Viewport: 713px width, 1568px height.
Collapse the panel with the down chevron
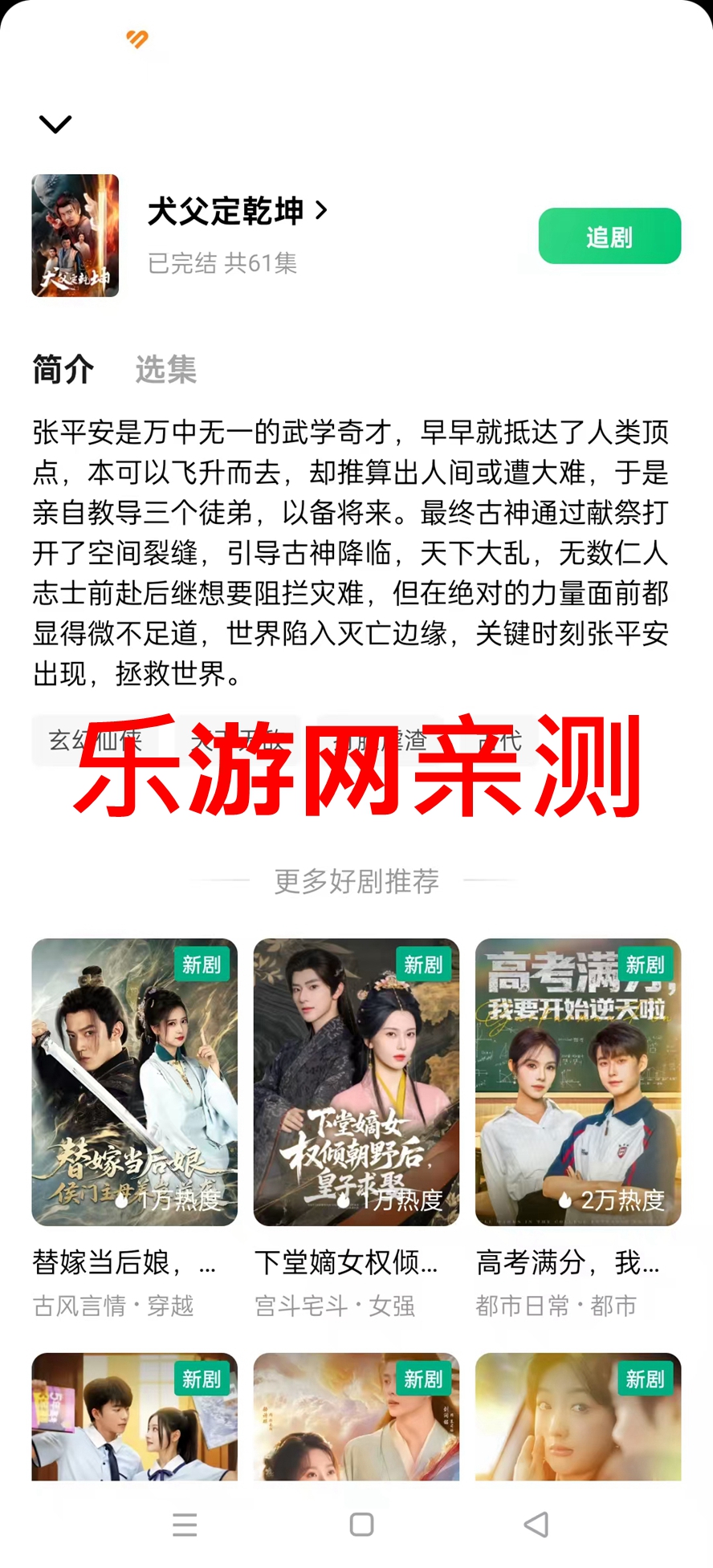click(x=55, y=124)
